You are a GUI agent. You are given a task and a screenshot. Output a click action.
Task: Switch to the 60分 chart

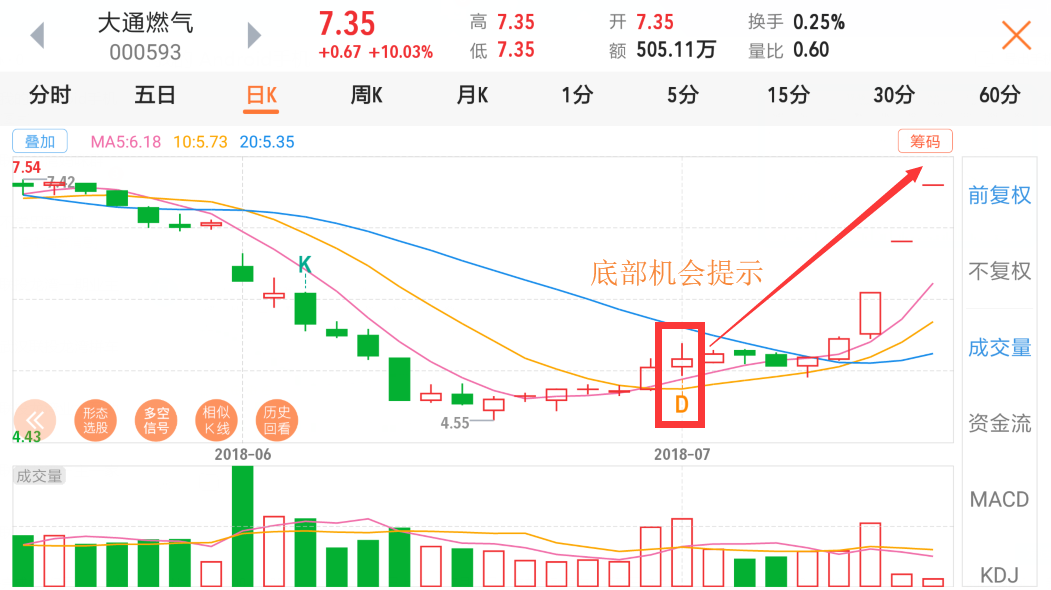[999, 96]
